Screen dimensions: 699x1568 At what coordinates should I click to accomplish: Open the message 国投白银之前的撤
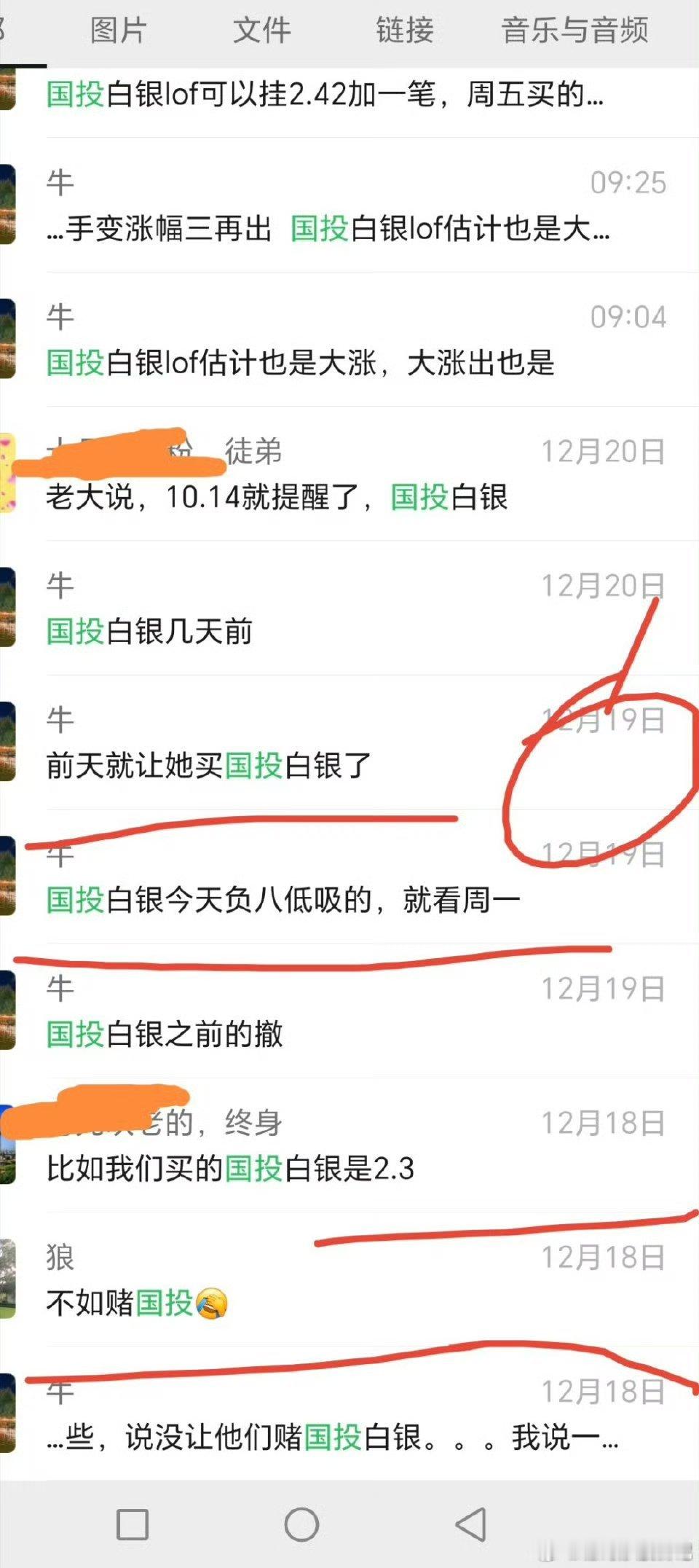tap(167, 1031)
